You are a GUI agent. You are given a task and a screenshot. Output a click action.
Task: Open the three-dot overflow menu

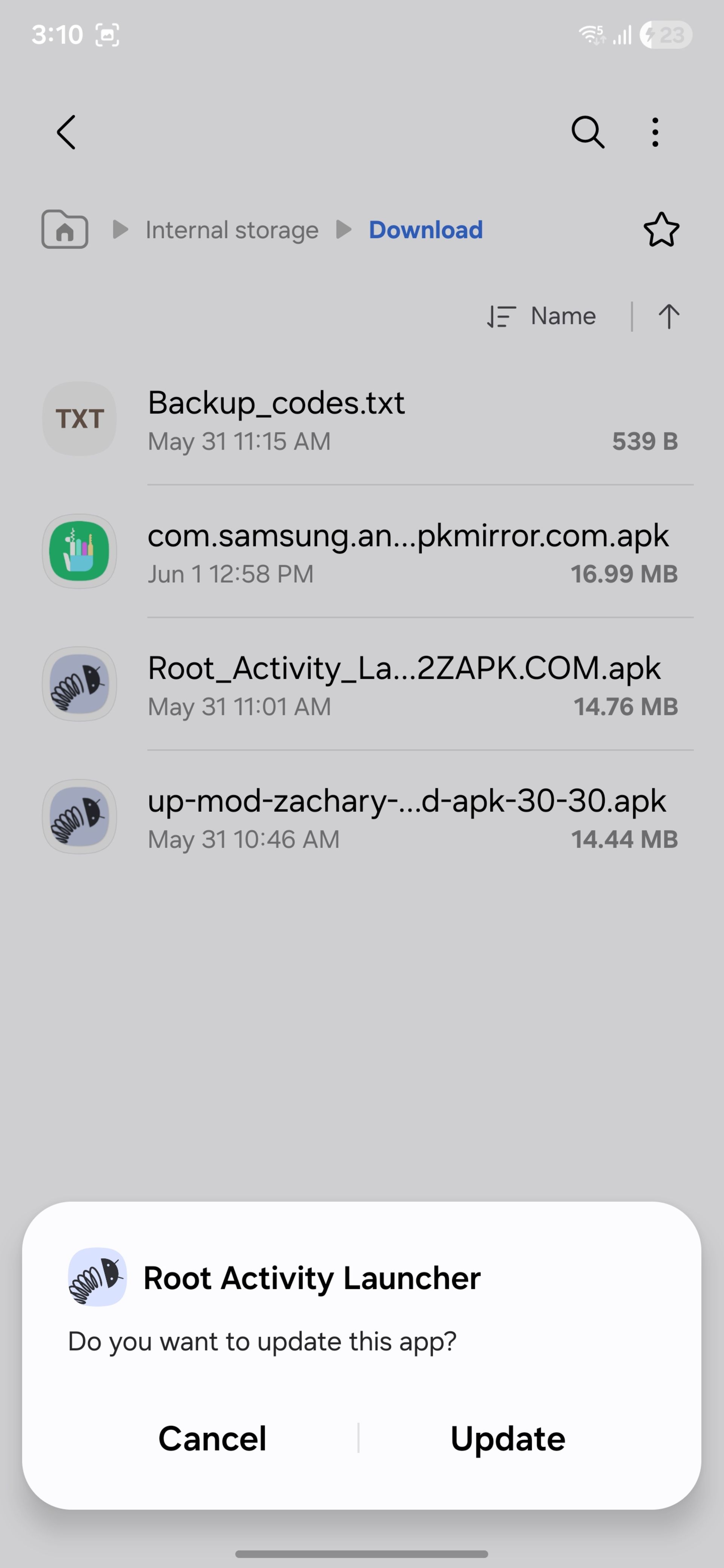[x=655, y=132]
